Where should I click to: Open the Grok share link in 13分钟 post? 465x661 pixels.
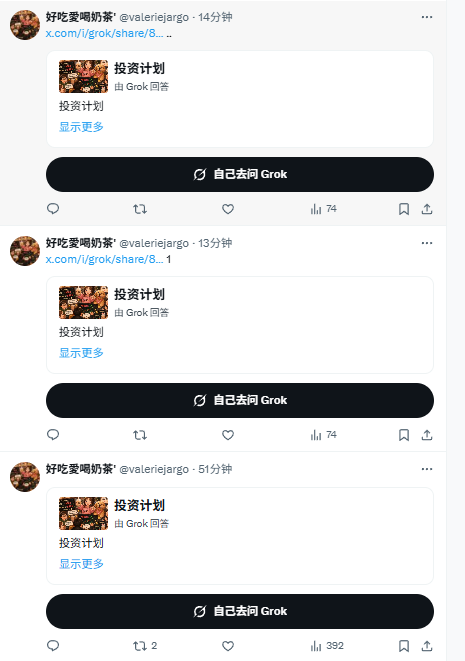point(105,259)
